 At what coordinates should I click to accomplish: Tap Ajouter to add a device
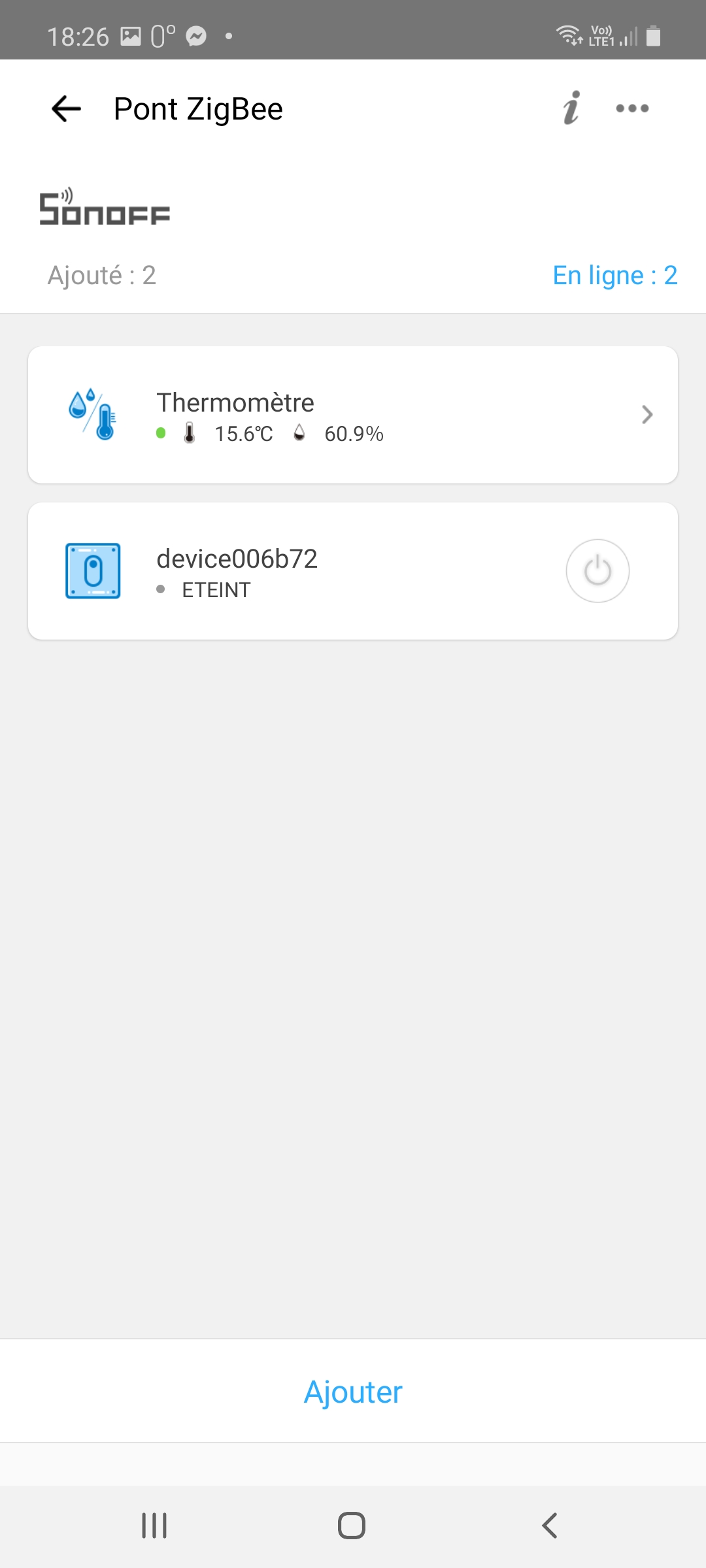point(353,1392)
